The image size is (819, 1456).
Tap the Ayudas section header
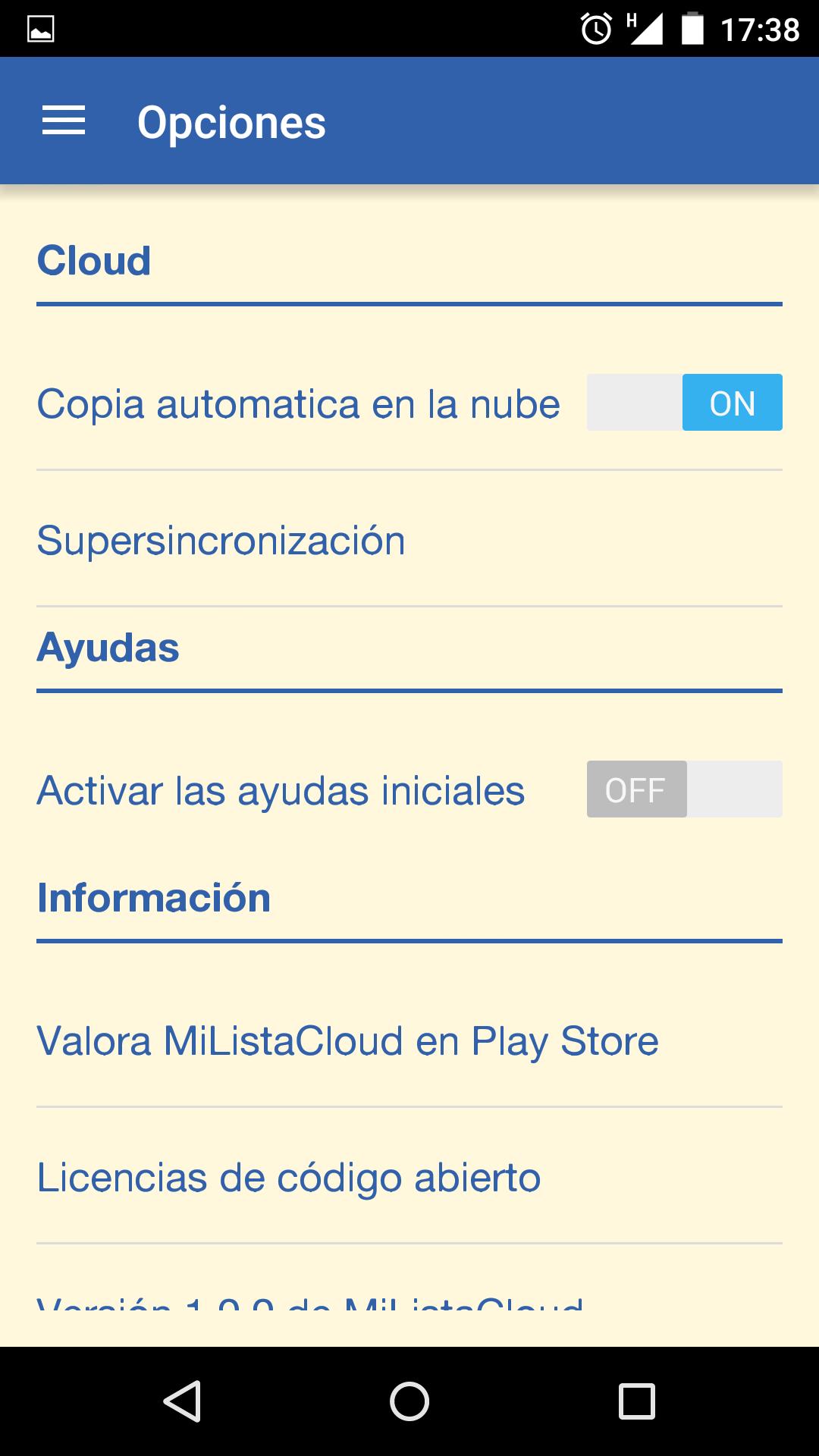pyautogui.click(x=108, y=646)
